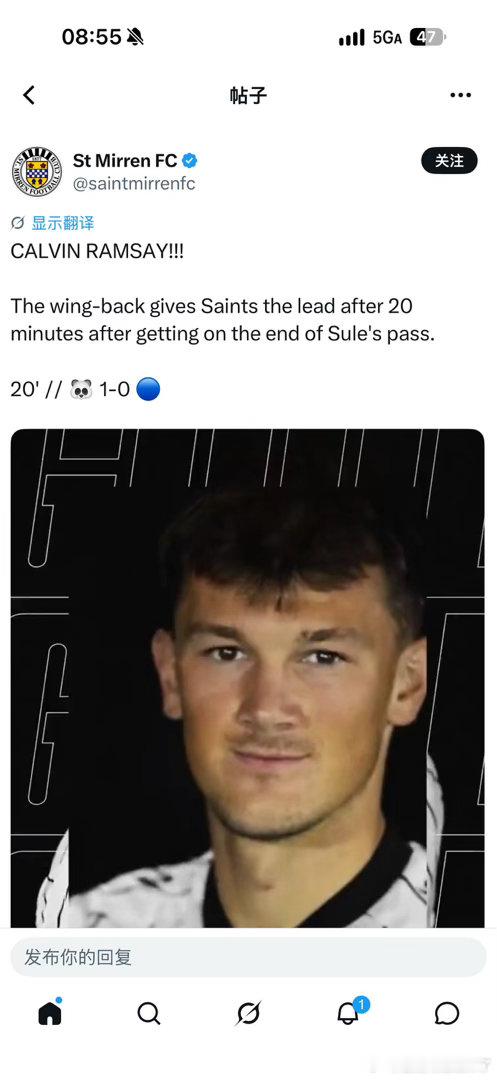Open the notifications bell tab

(348, 1012)
